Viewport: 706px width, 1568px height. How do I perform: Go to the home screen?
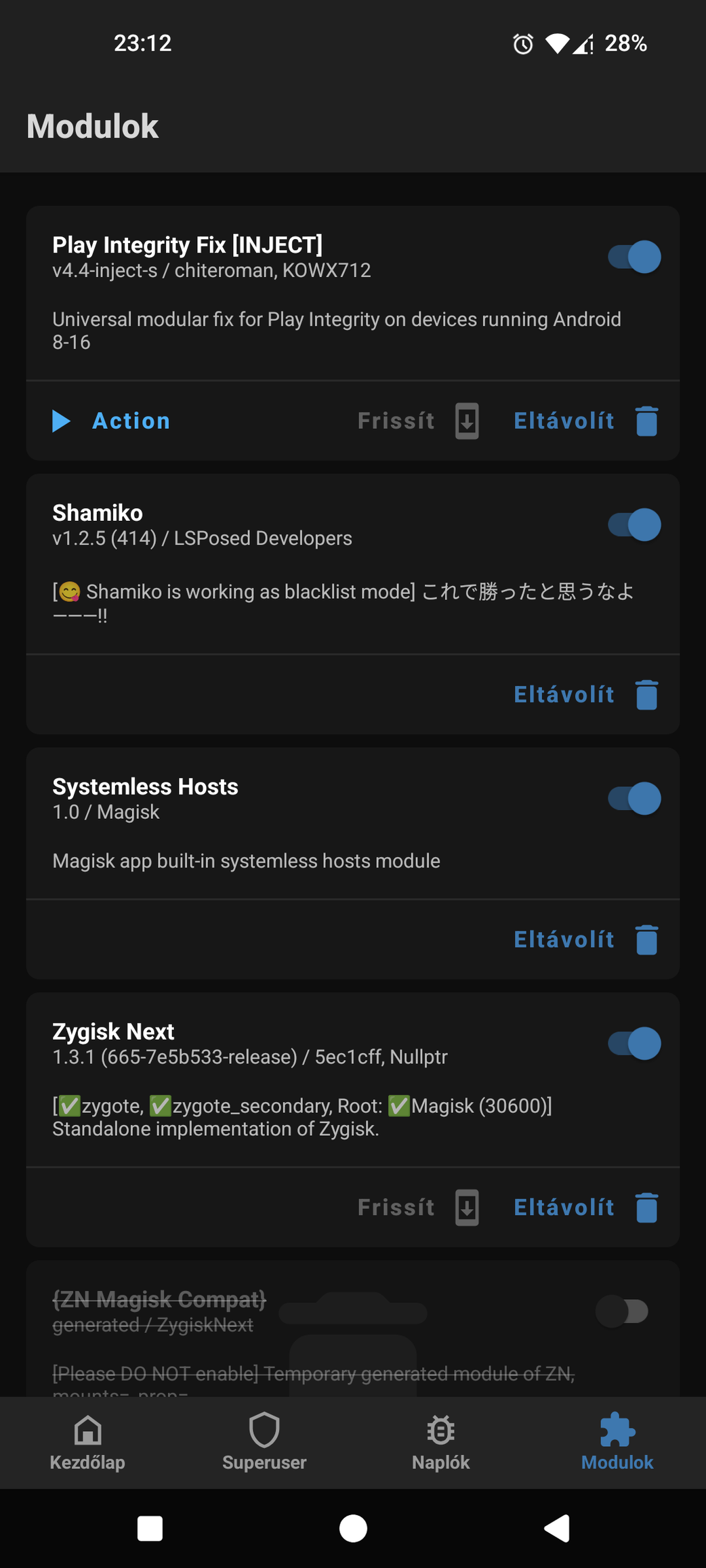353,1528
